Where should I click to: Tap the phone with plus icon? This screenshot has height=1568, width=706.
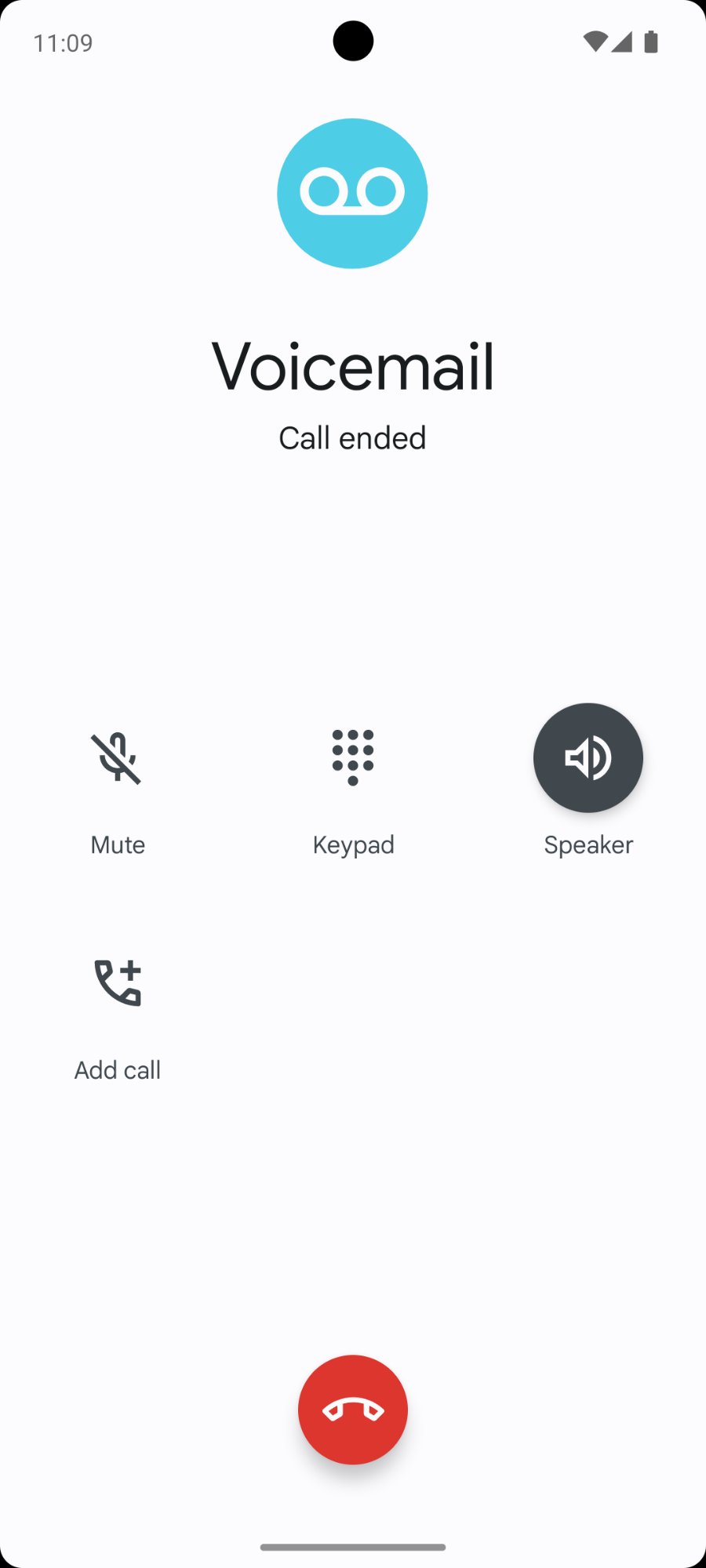118,982
